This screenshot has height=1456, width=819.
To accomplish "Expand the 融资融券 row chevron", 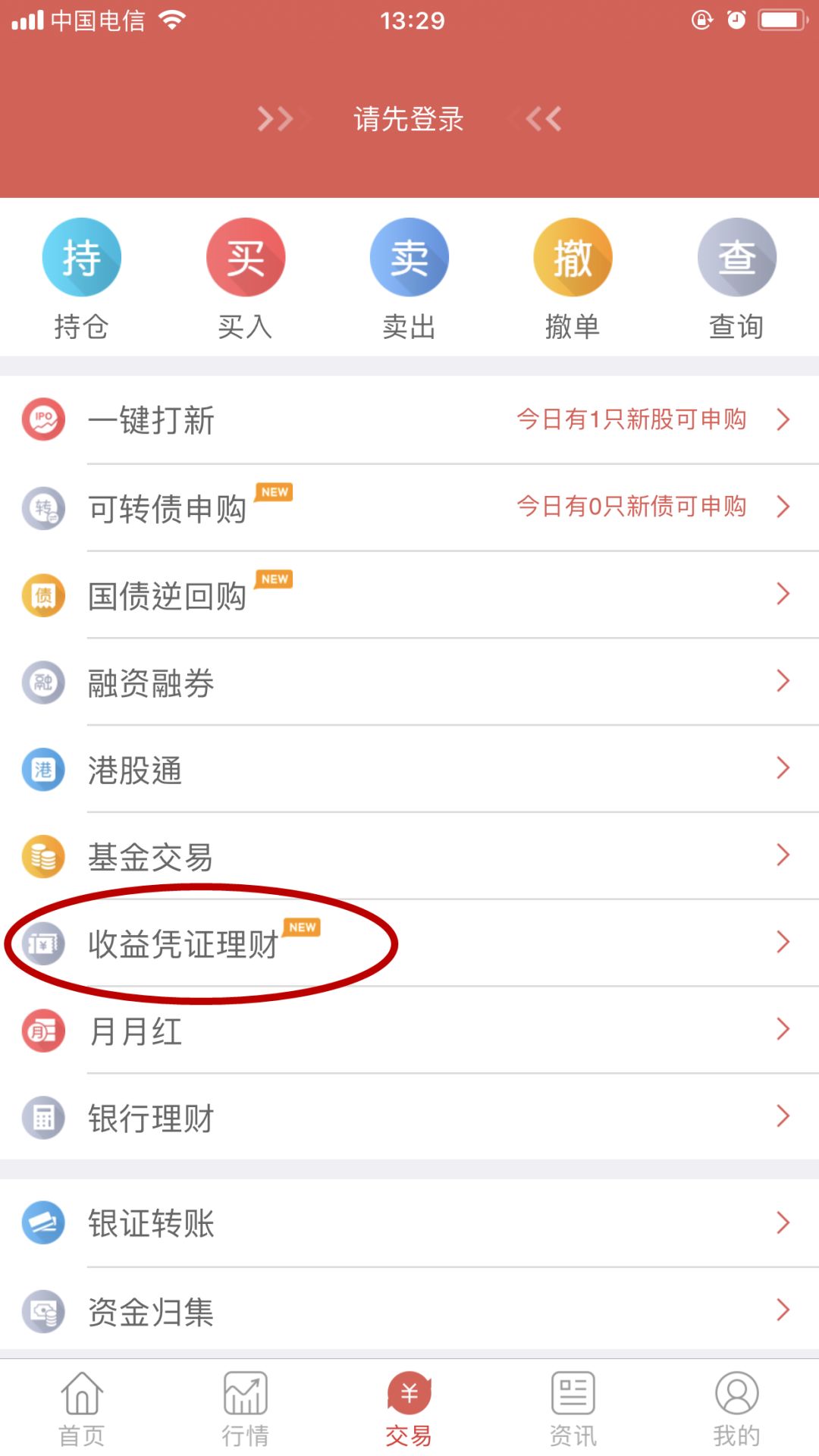I will tap(783, 682).
